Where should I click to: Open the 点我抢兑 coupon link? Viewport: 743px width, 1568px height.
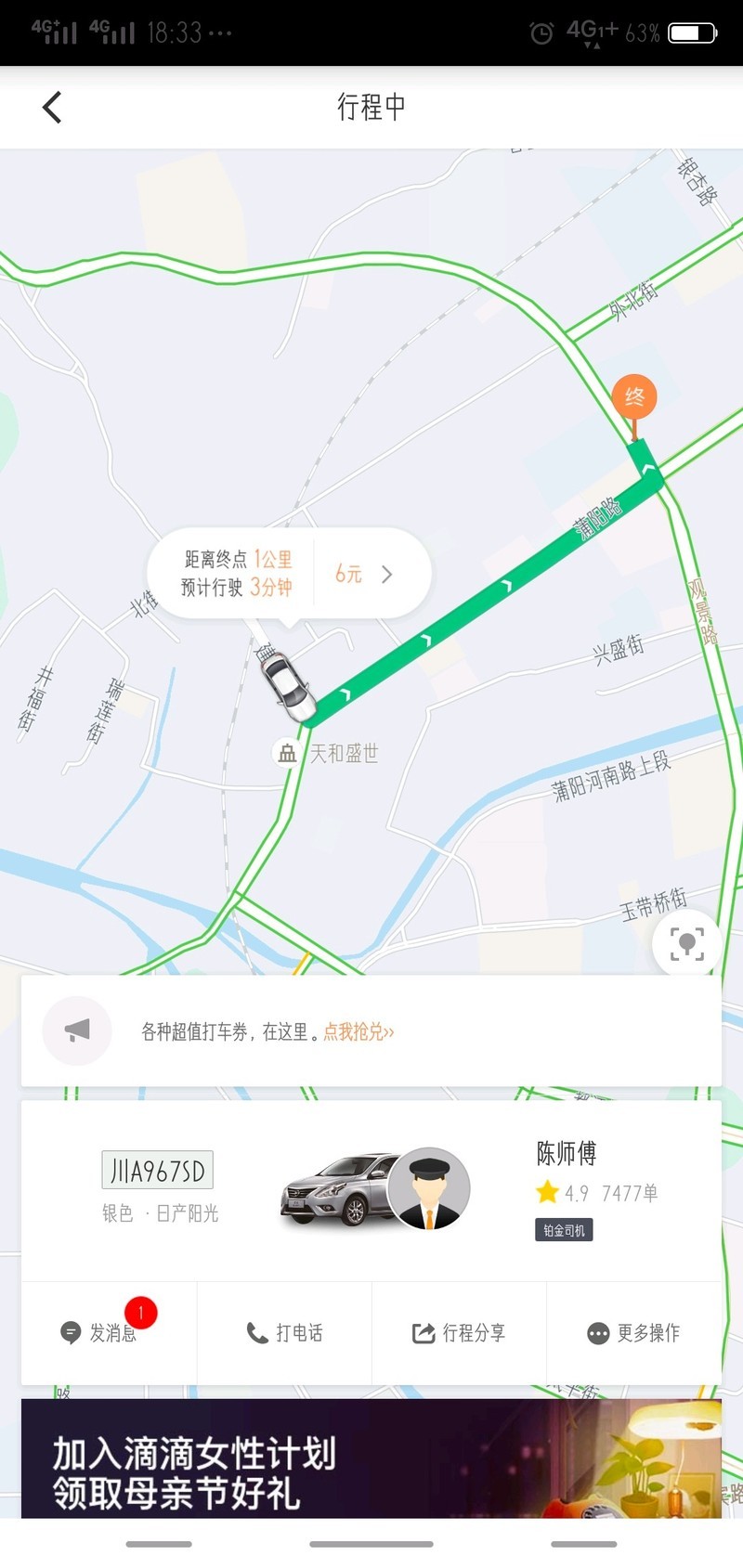pos(358,1031)
